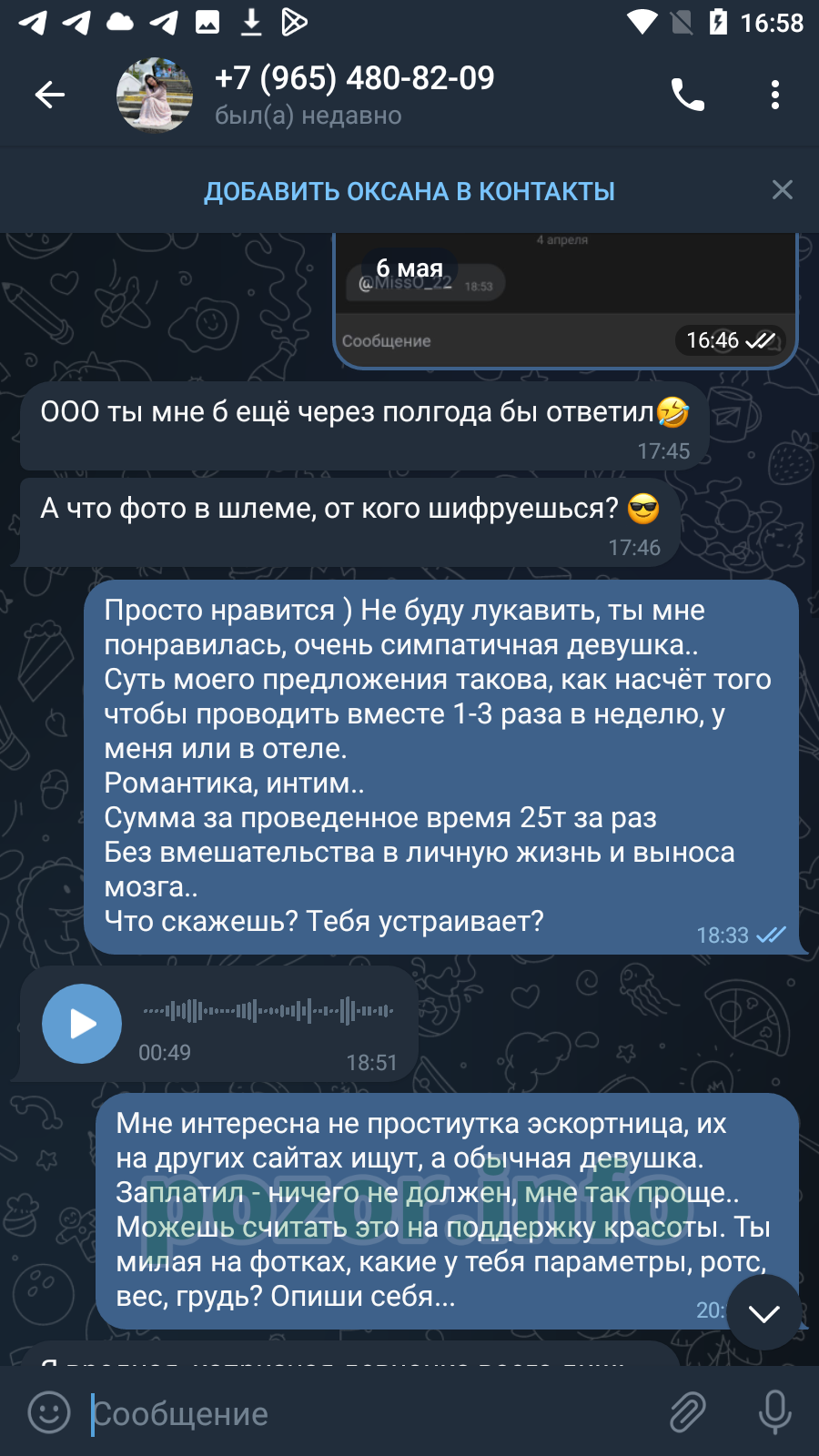Focus the Сообщение text field
This screenshot has width=819, height=1456.
[373, 1413]
